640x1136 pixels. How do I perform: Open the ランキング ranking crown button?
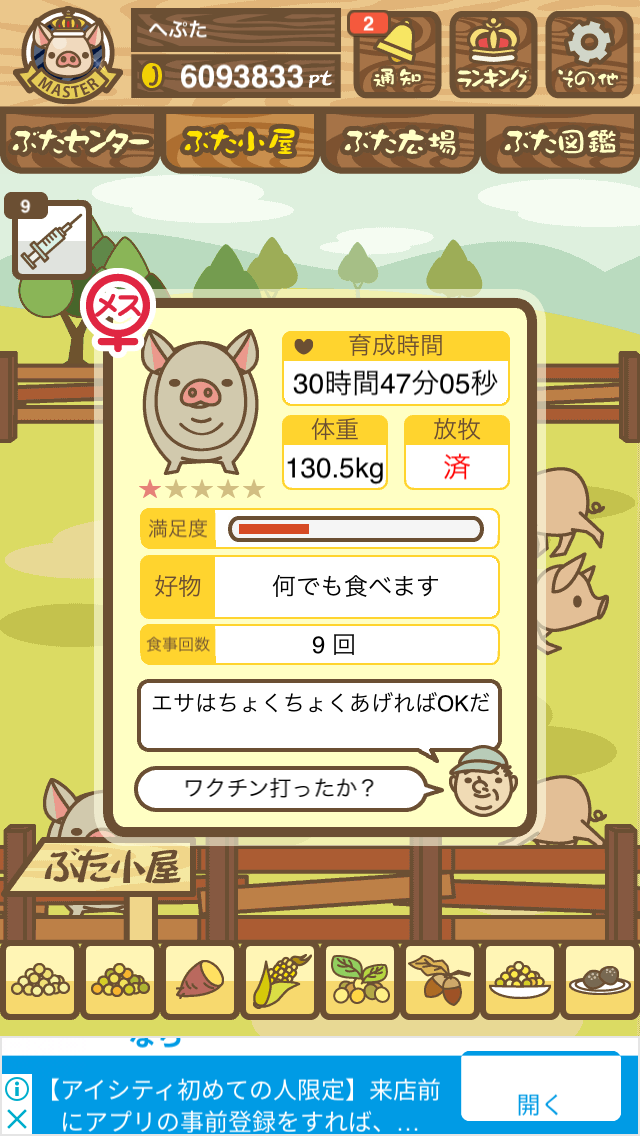point(493,55)
